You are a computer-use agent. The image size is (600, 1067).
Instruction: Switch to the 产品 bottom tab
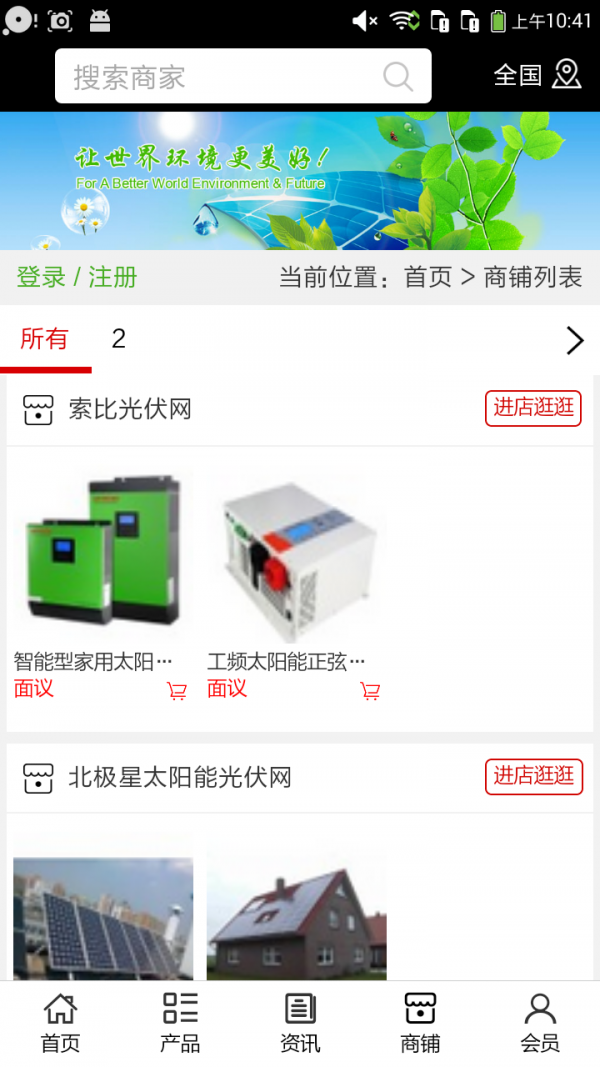(180, 1023)
